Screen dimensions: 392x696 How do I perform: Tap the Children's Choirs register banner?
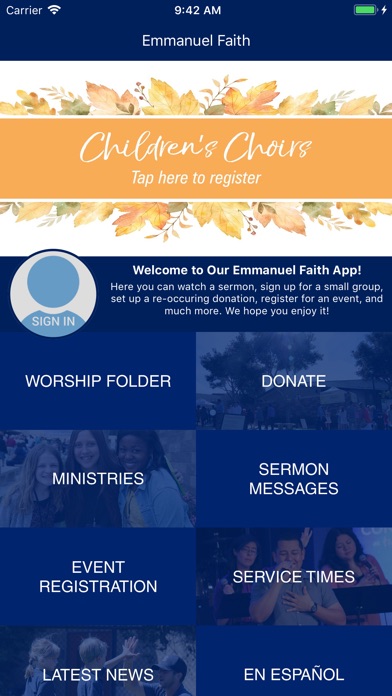pos(196,158)
